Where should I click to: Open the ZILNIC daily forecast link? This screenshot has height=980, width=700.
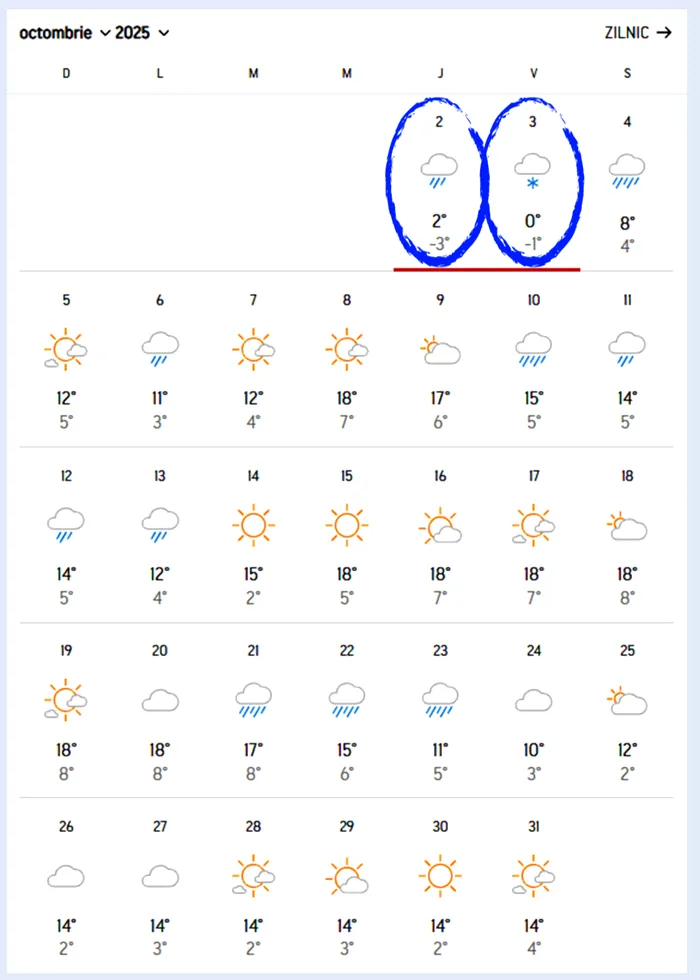[x=638, y=33]
